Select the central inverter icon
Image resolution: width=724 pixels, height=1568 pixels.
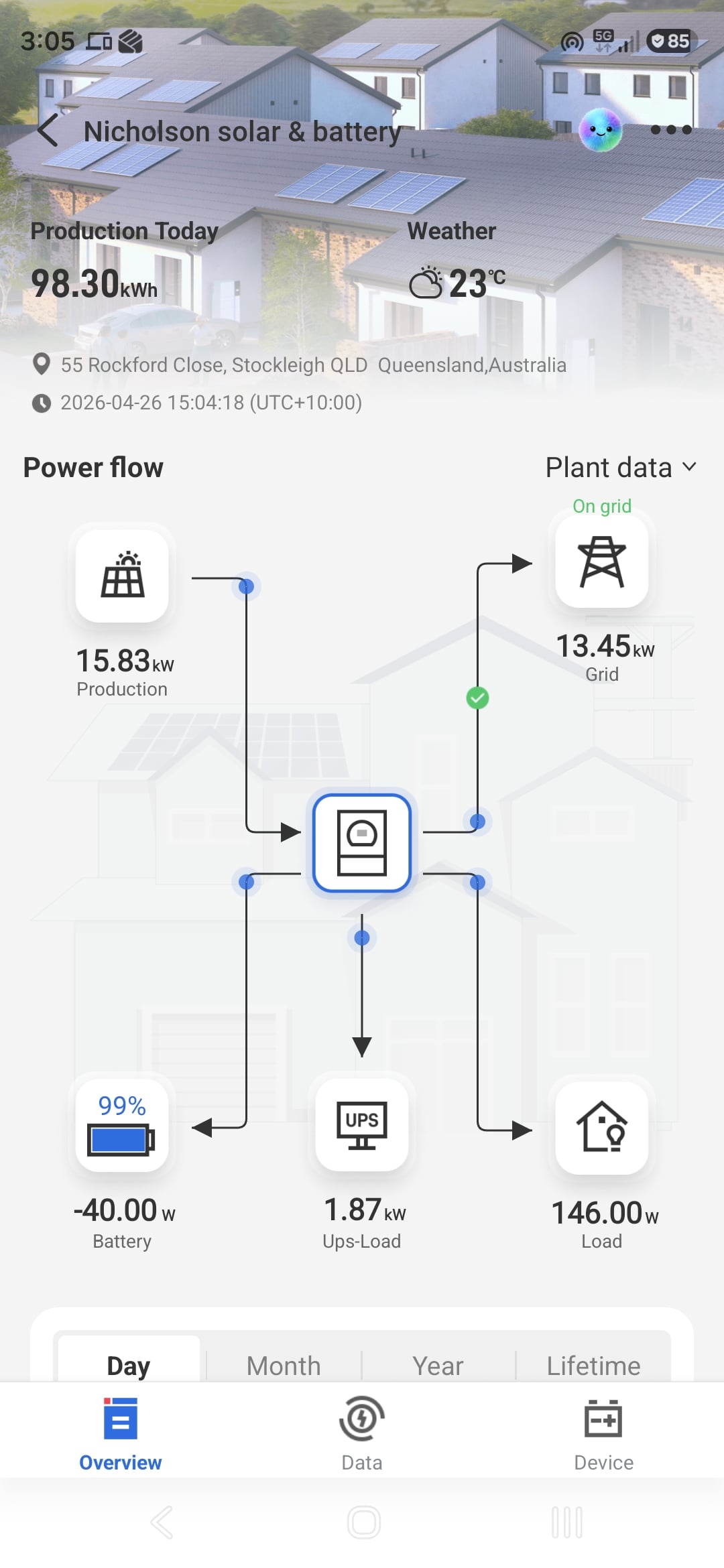362,843
